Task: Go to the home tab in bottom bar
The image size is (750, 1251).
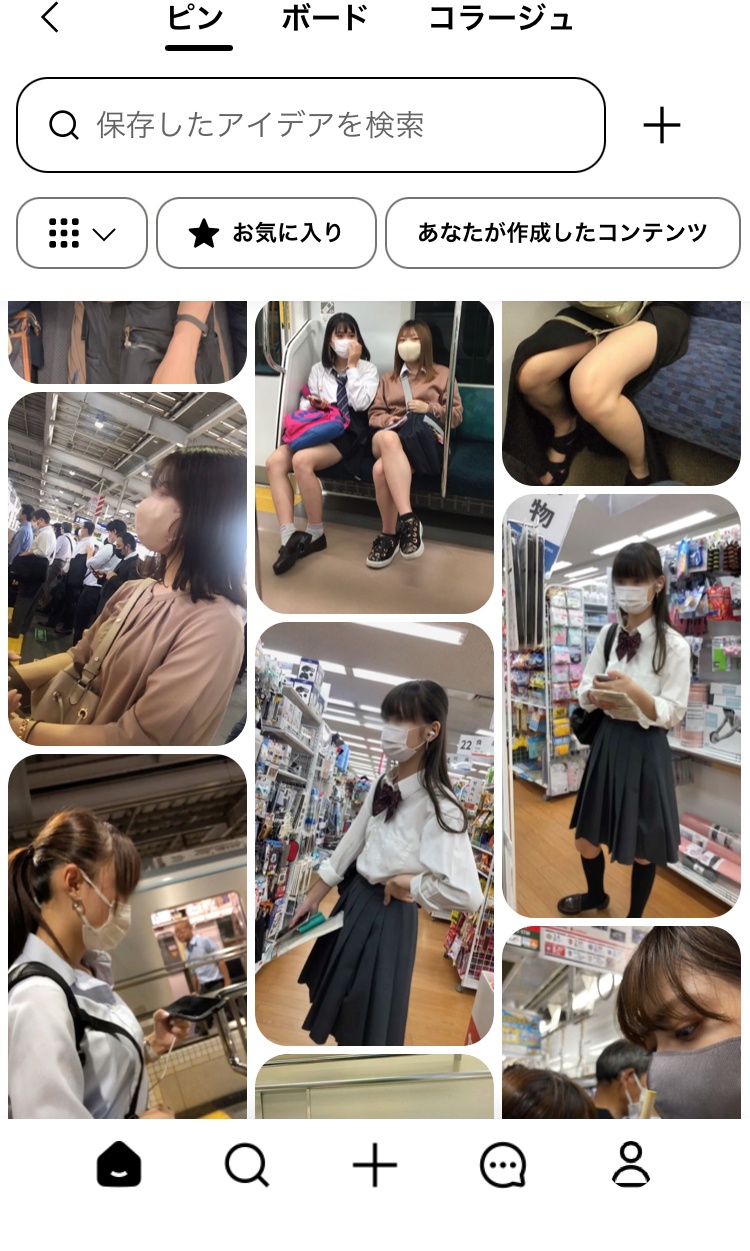Action: click(x=119, y=1165)
